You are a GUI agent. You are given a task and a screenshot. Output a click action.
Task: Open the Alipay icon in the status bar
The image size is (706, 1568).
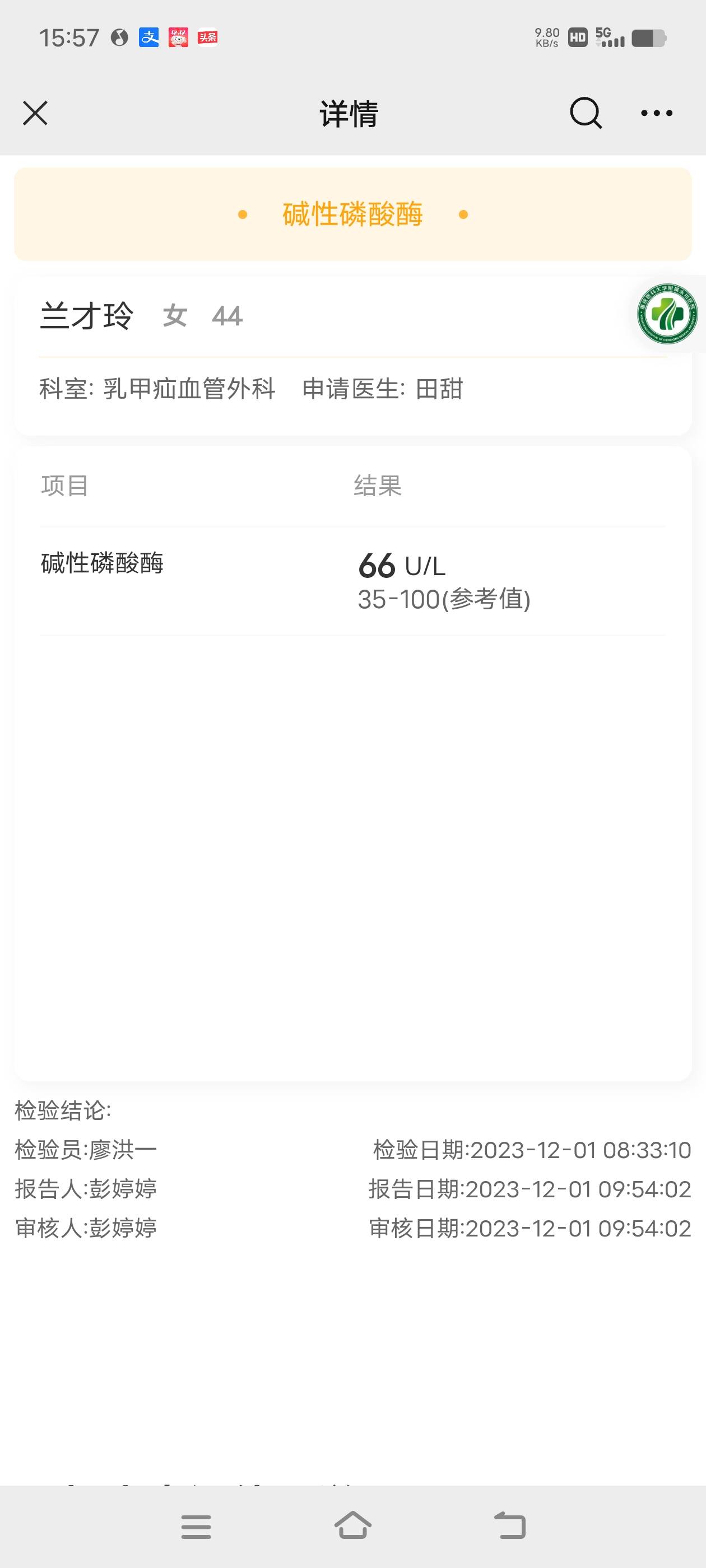point(150,38)
